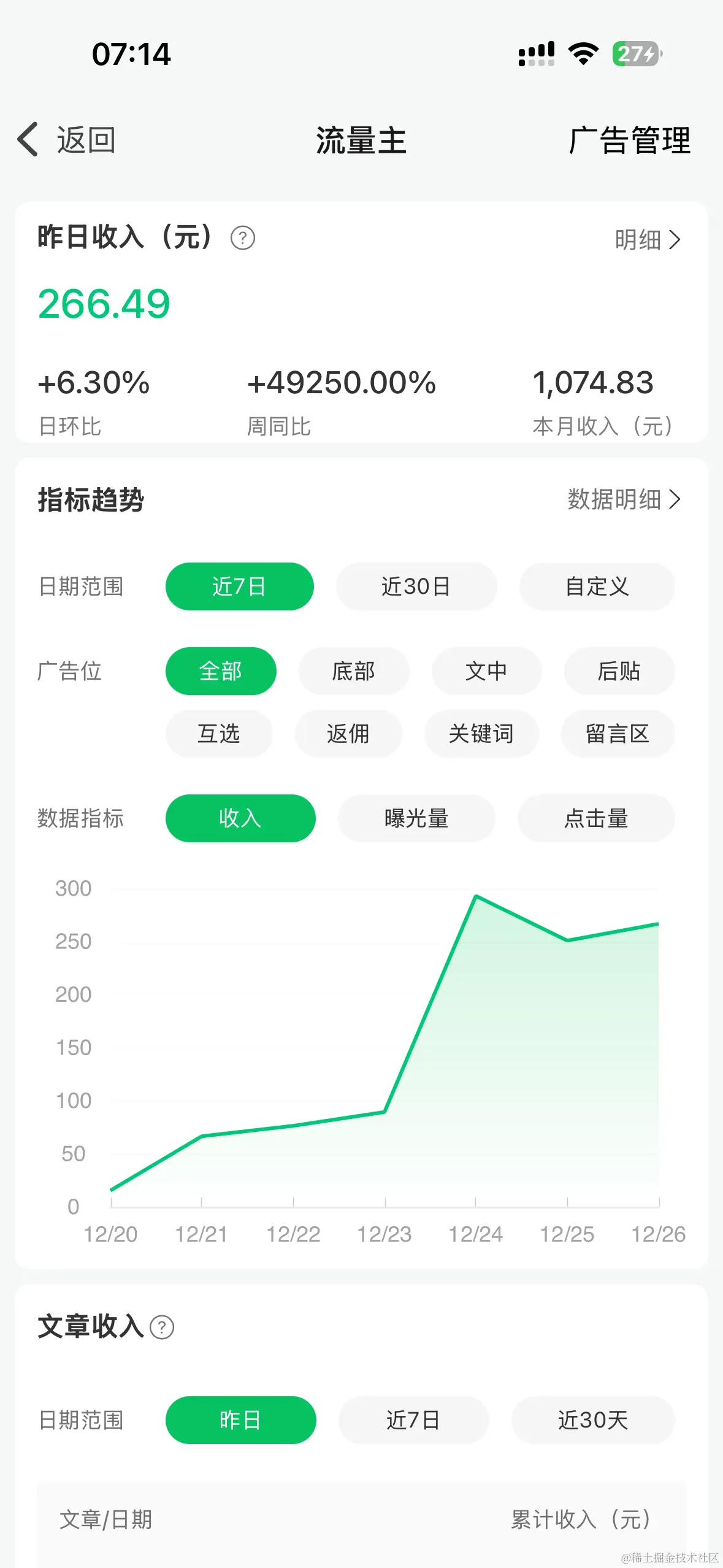Image resolution: width=723 pixels, height=1568 pixels.
Task: Tap the help icon beside 昨日收入
Action: tap(243, 238)
